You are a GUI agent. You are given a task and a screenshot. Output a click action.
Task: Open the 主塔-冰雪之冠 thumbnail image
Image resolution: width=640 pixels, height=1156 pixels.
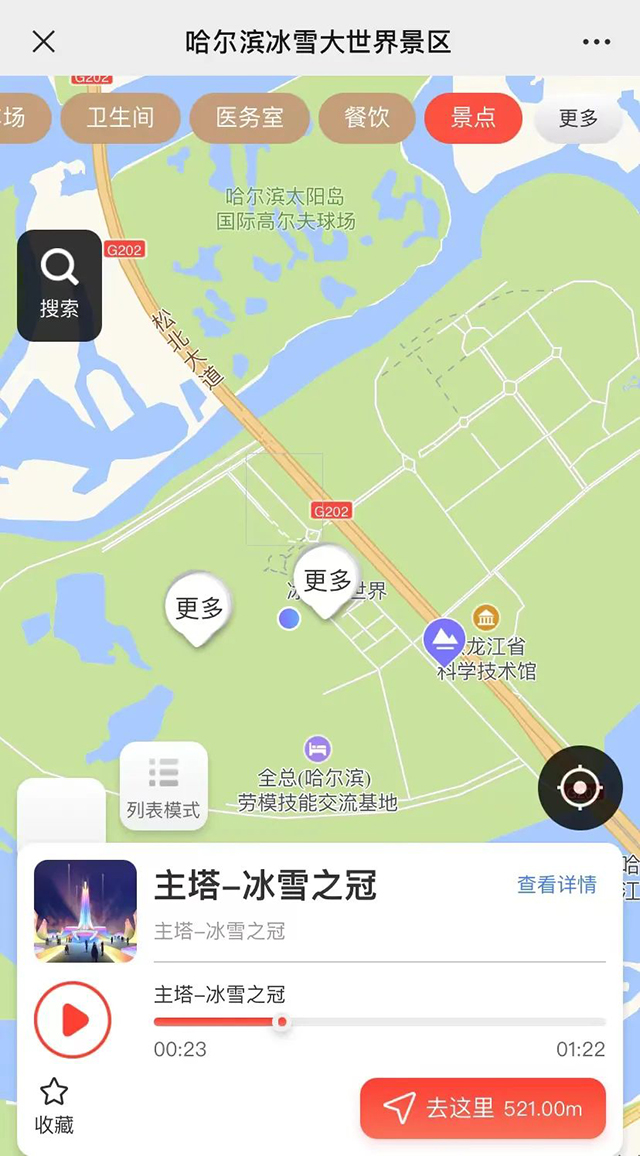(x=85, y=911)
